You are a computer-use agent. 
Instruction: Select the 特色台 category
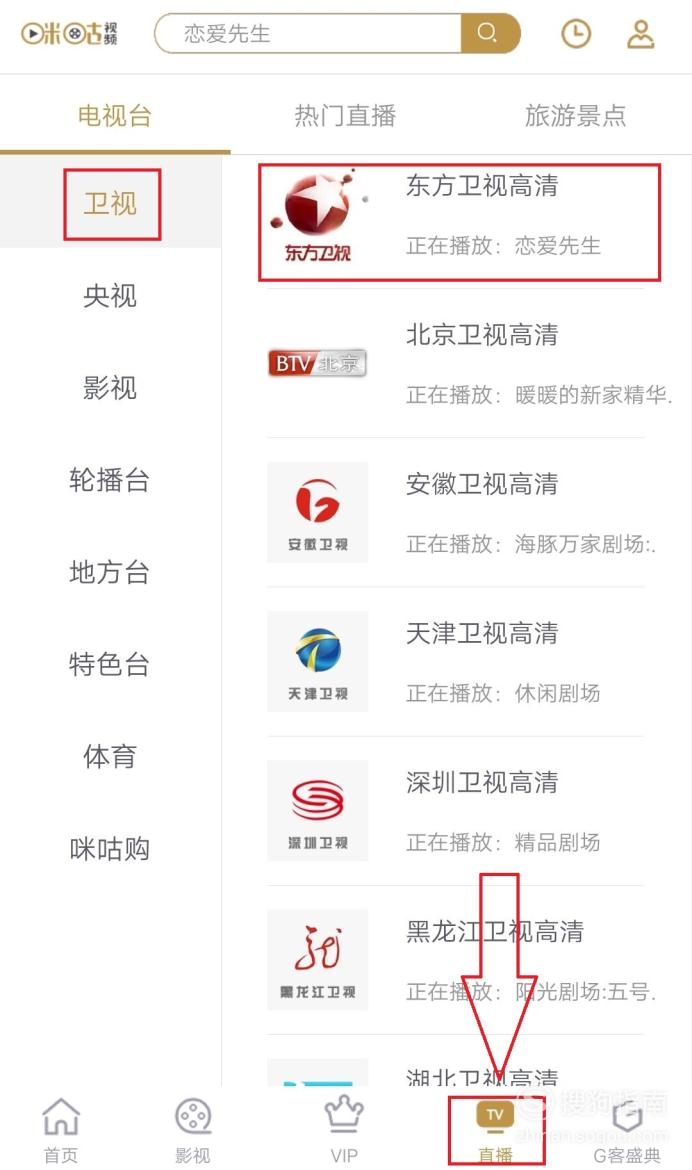tap(110, 664)
